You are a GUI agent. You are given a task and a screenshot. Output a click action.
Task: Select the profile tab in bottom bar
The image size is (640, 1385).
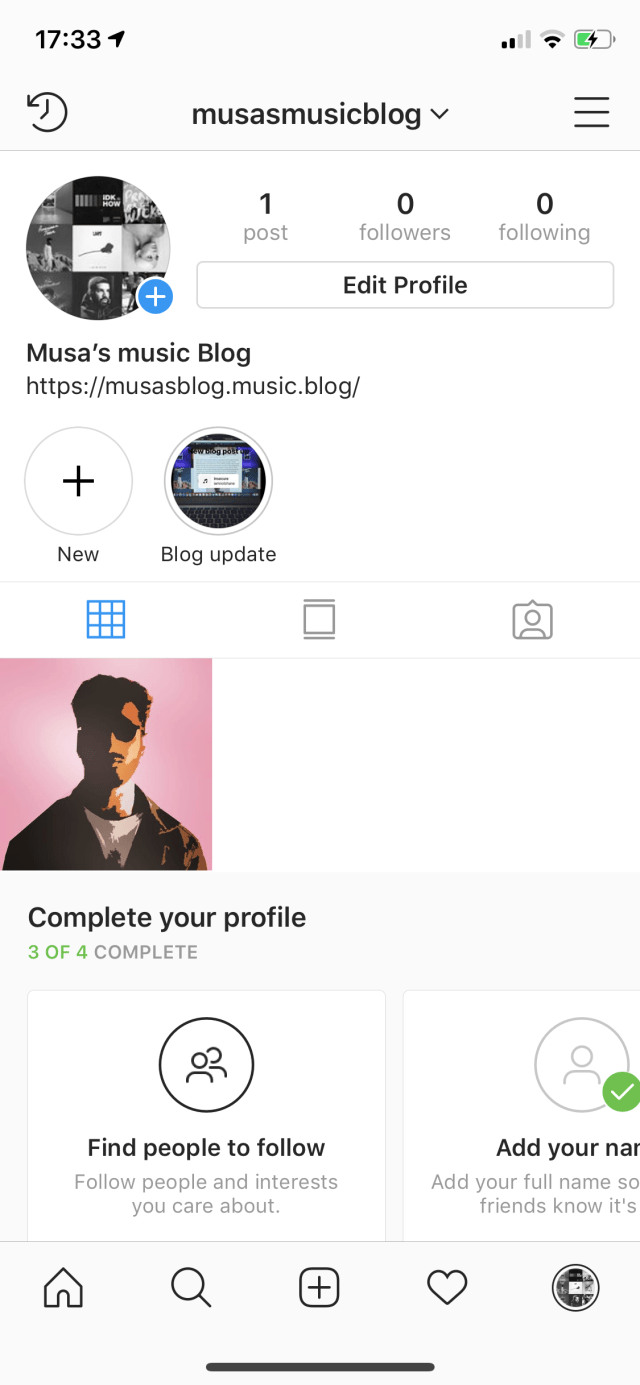(575, 1288)
